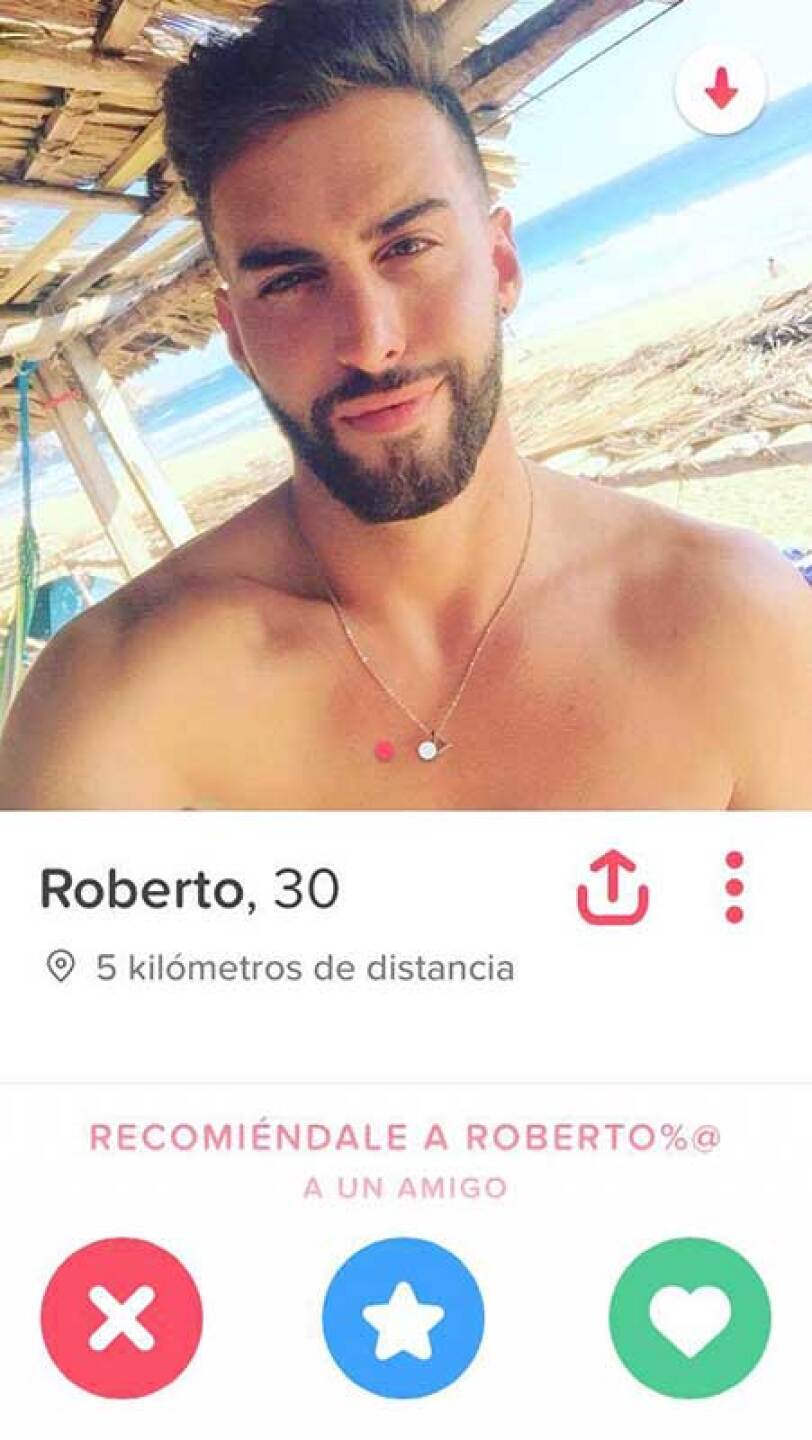
Task: Share Roberto's profile
Action: (612, 888)
